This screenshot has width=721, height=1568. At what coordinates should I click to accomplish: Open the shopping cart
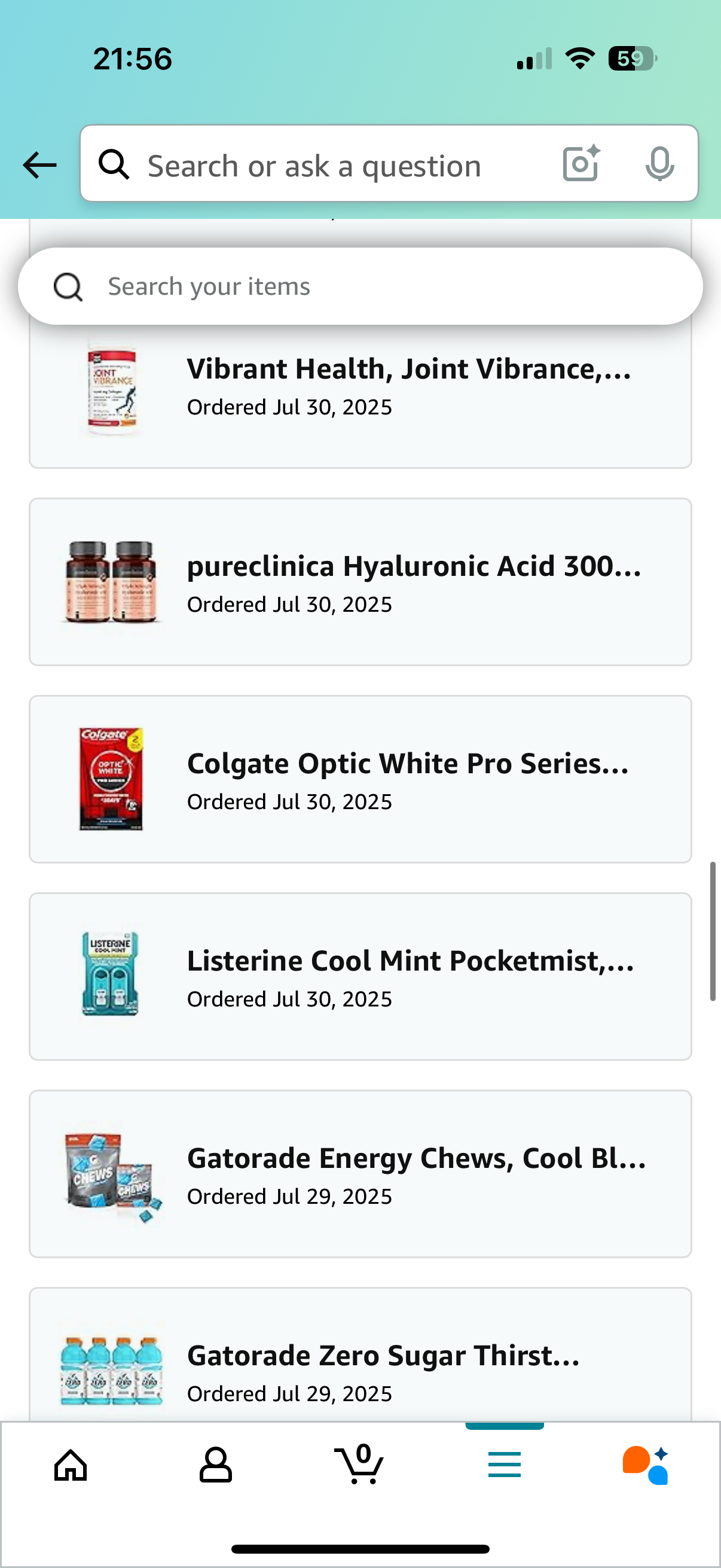pyautogui.click(x=359, y=1465)
